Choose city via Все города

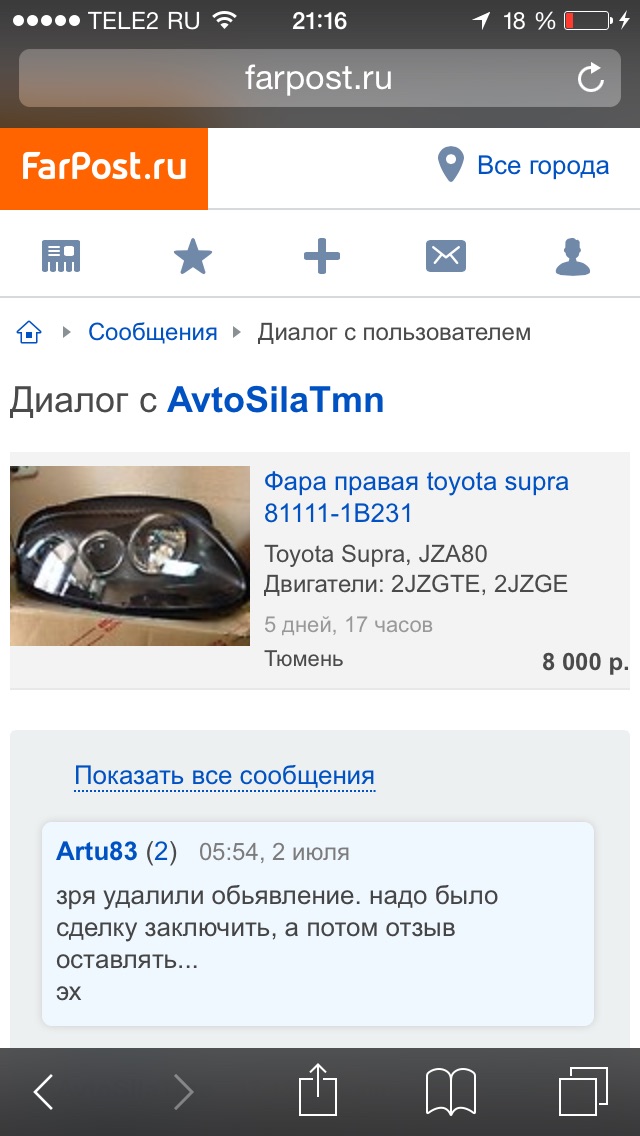(524, 165)
